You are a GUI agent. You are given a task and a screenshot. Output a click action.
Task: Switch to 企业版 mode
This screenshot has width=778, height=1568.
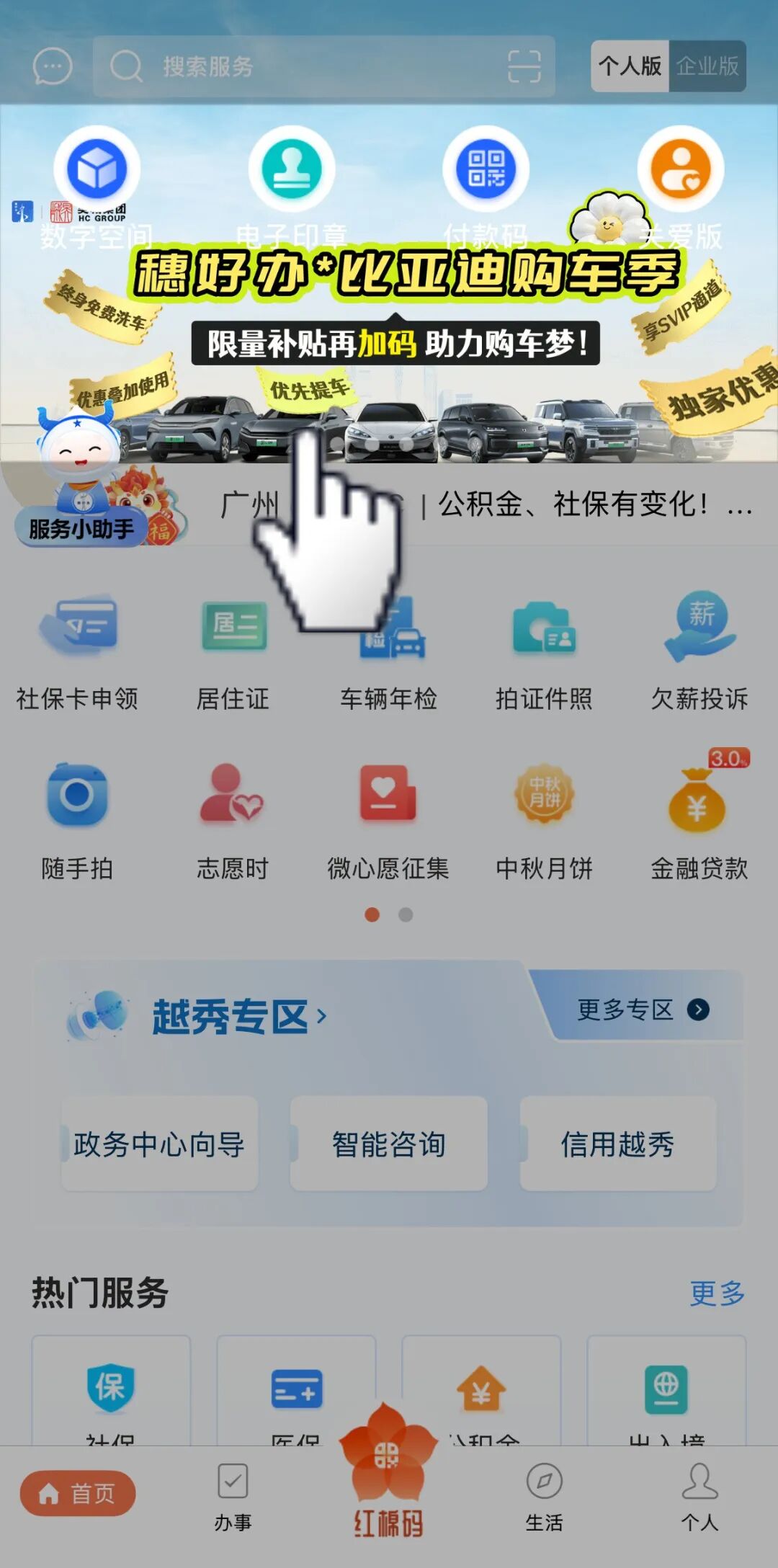coord(707,66)
